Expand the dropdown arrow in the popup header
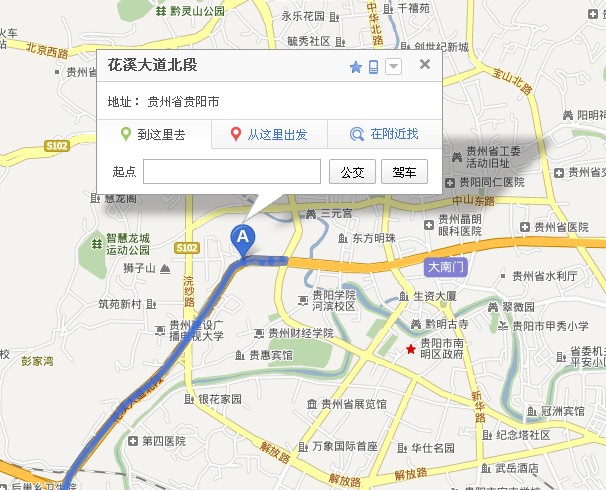Screen dimensions: 606x490 click(x=393, y=67)
